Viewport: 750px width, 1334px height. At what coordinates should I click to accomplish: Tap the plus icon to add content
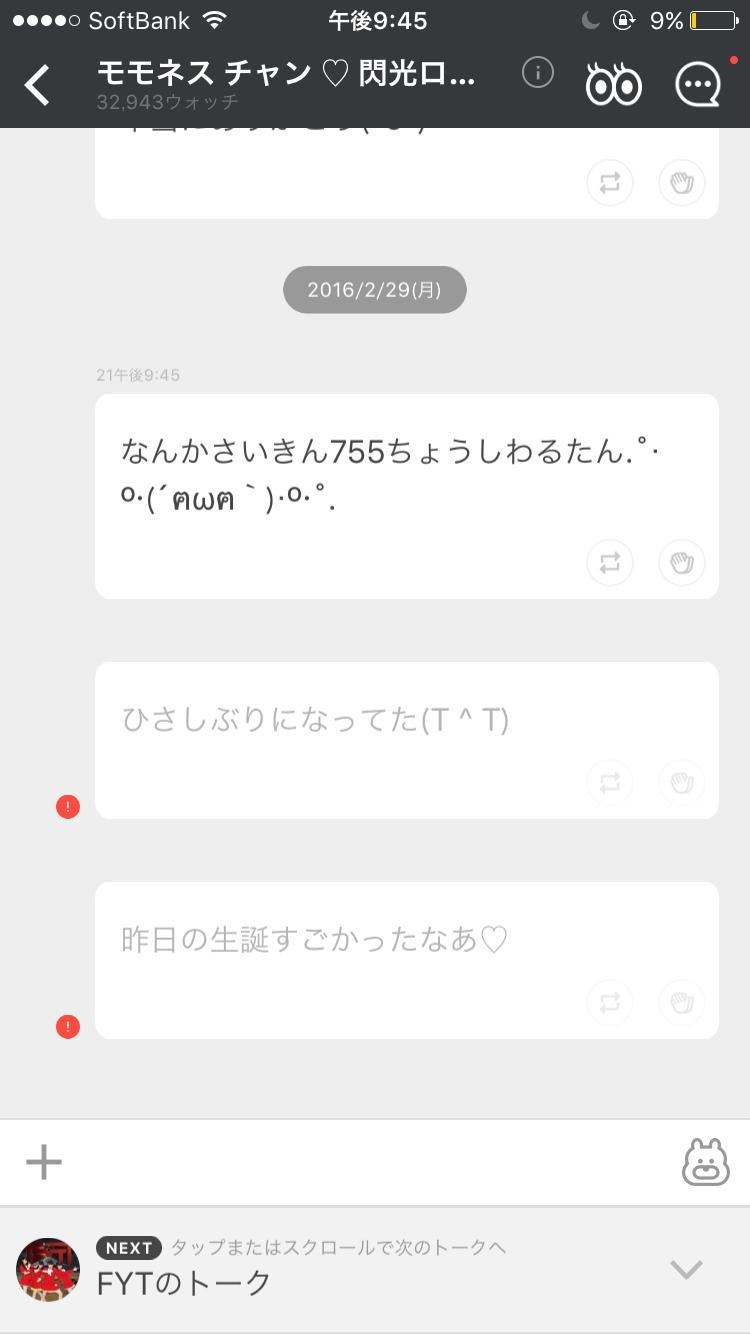pyautogui.click(x=43, y=1161)
